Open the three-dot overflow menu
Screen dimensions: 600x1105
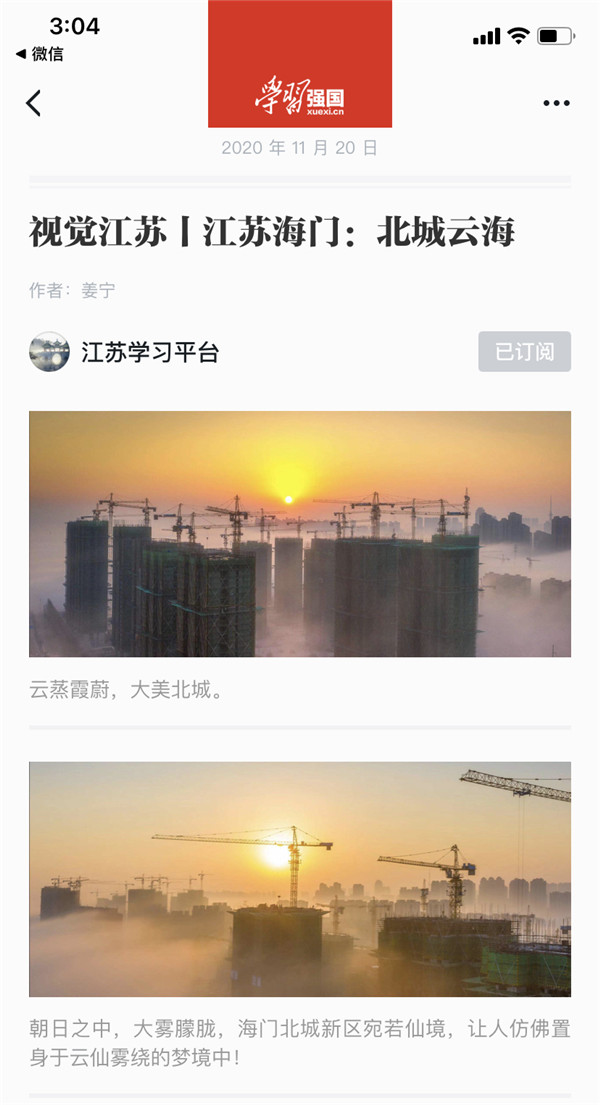pyautogui.click(x=556, y=103)
